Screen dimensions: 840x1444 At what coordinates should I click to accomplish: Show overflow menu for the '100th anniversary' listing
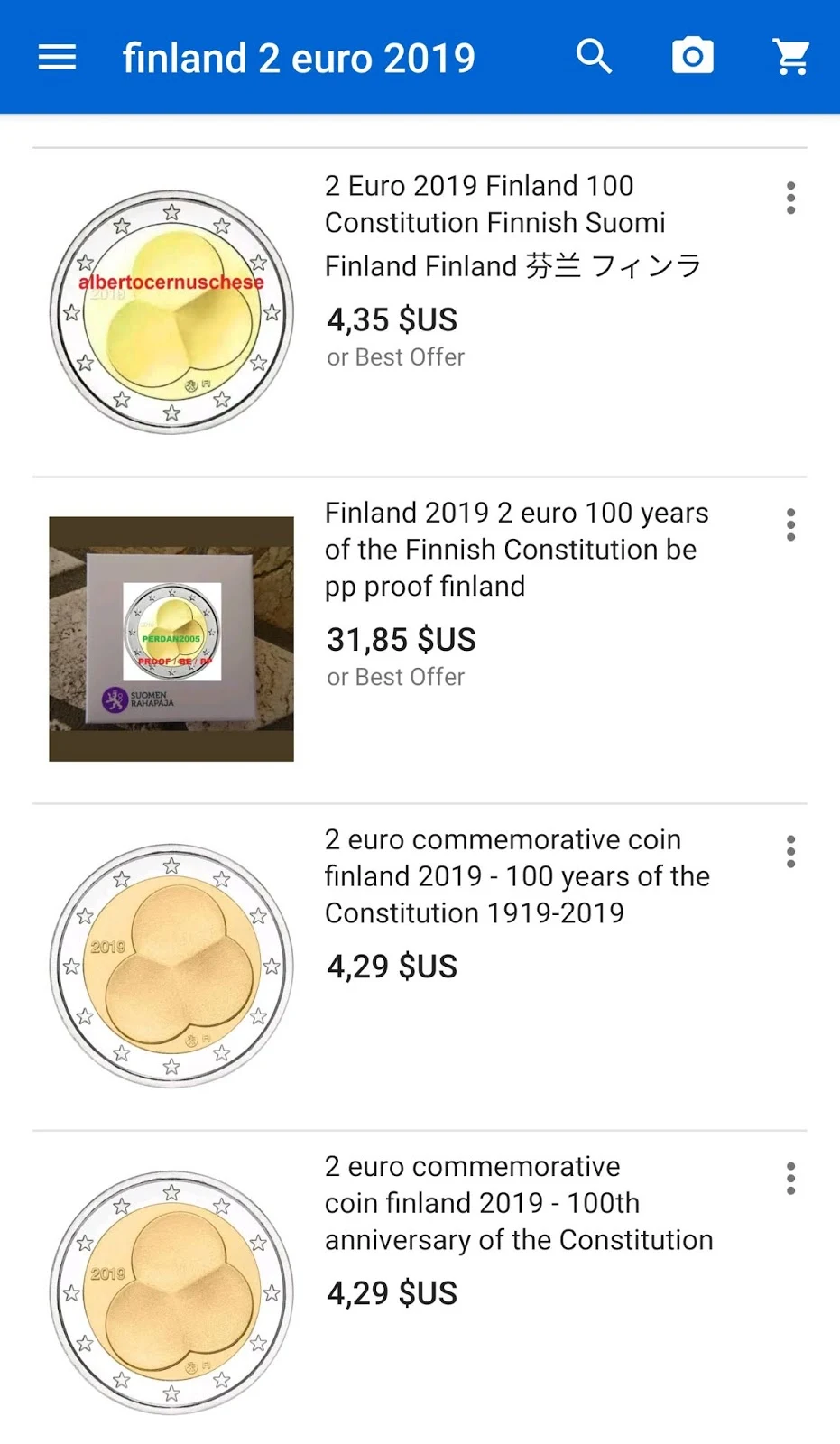click(x=790, y=1178)
